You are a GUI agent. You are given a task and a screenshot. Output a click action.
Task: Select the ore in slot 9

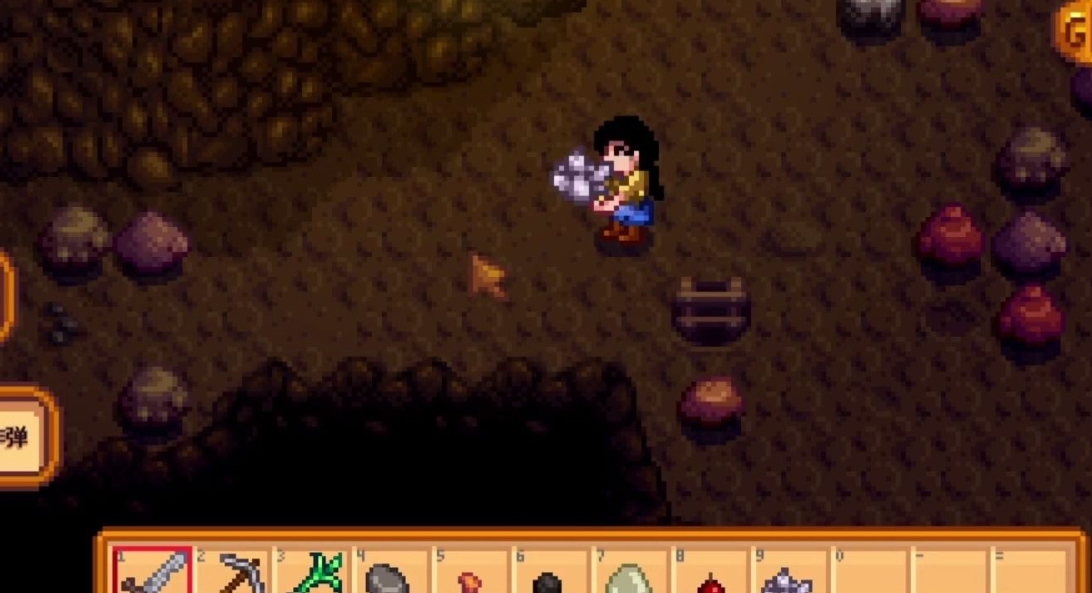tap(786, 578)
